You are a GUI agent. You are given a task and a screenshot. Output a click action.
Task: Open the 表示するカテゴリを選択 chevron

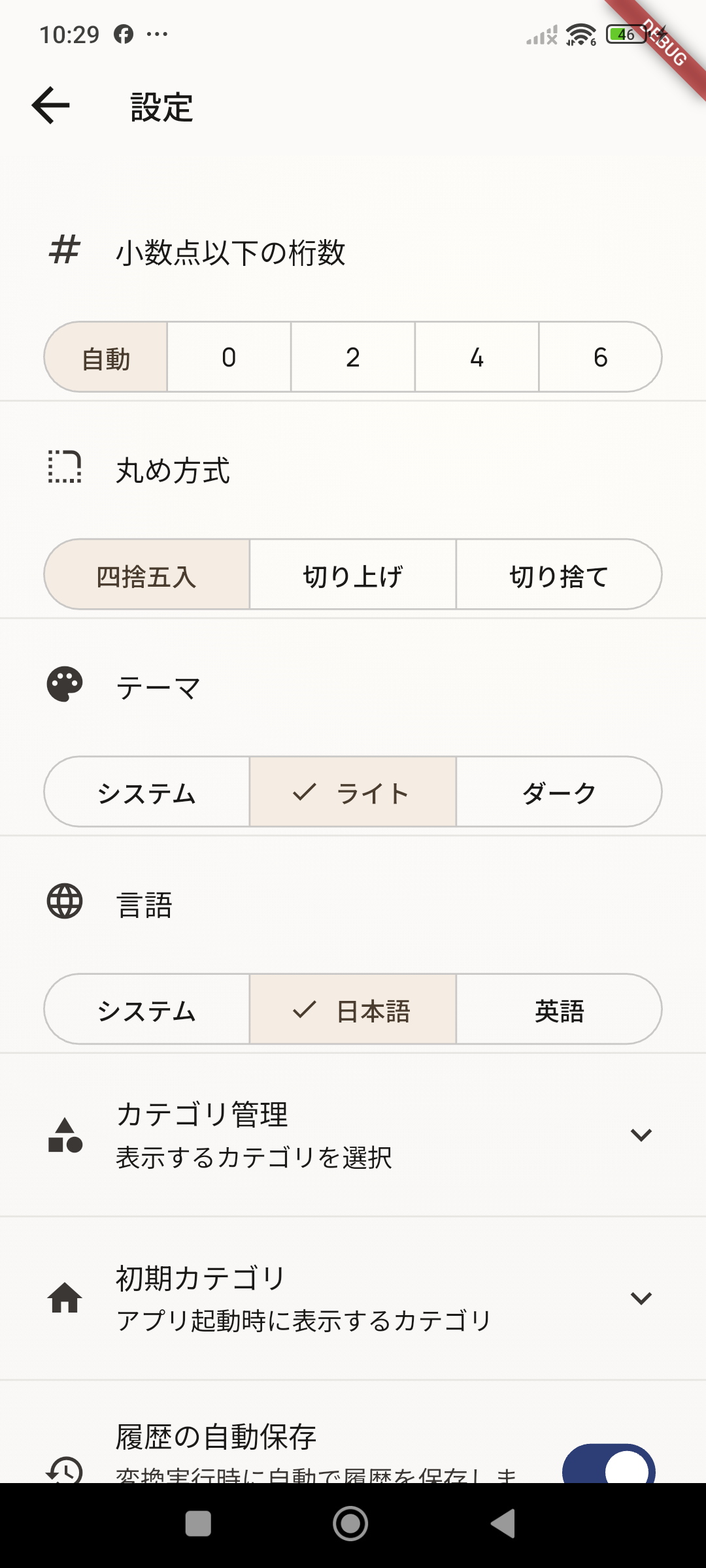click(x=642, y=1135)
